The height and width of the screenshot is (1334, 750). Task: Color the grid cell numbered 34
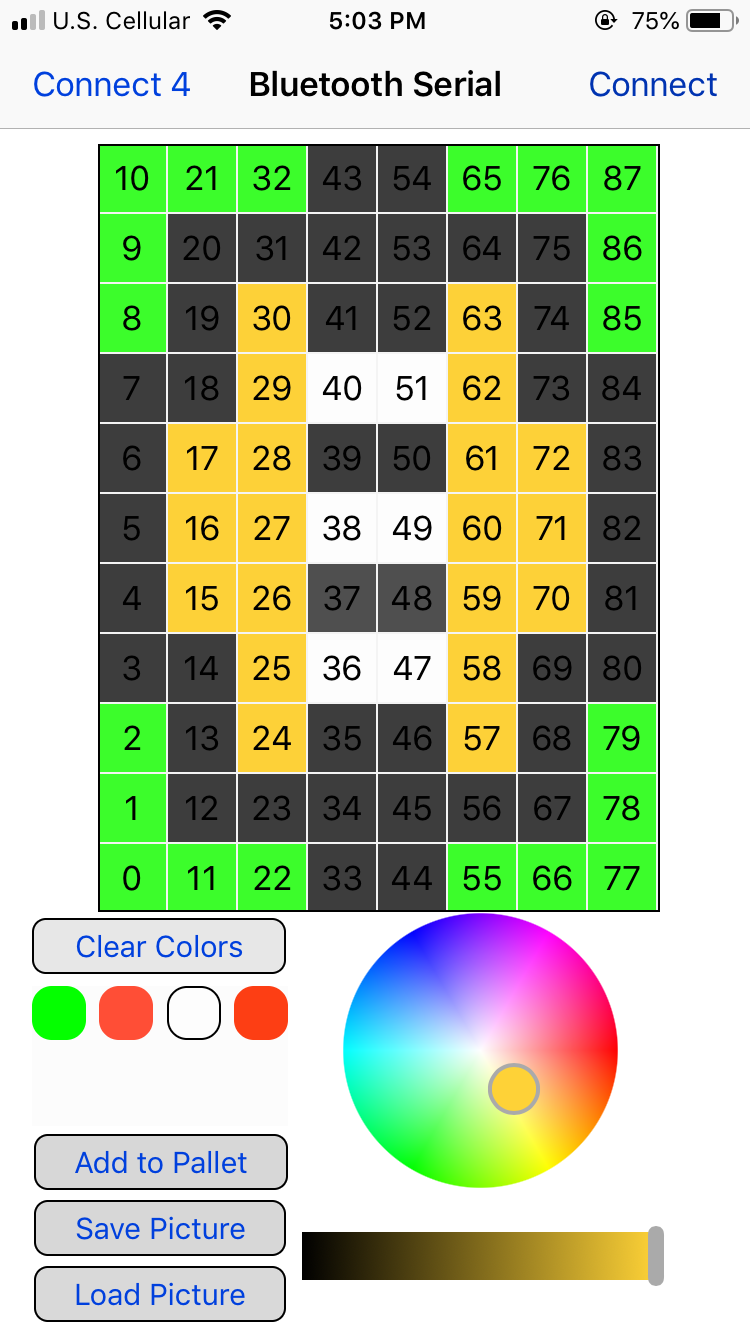pos(342,808)
